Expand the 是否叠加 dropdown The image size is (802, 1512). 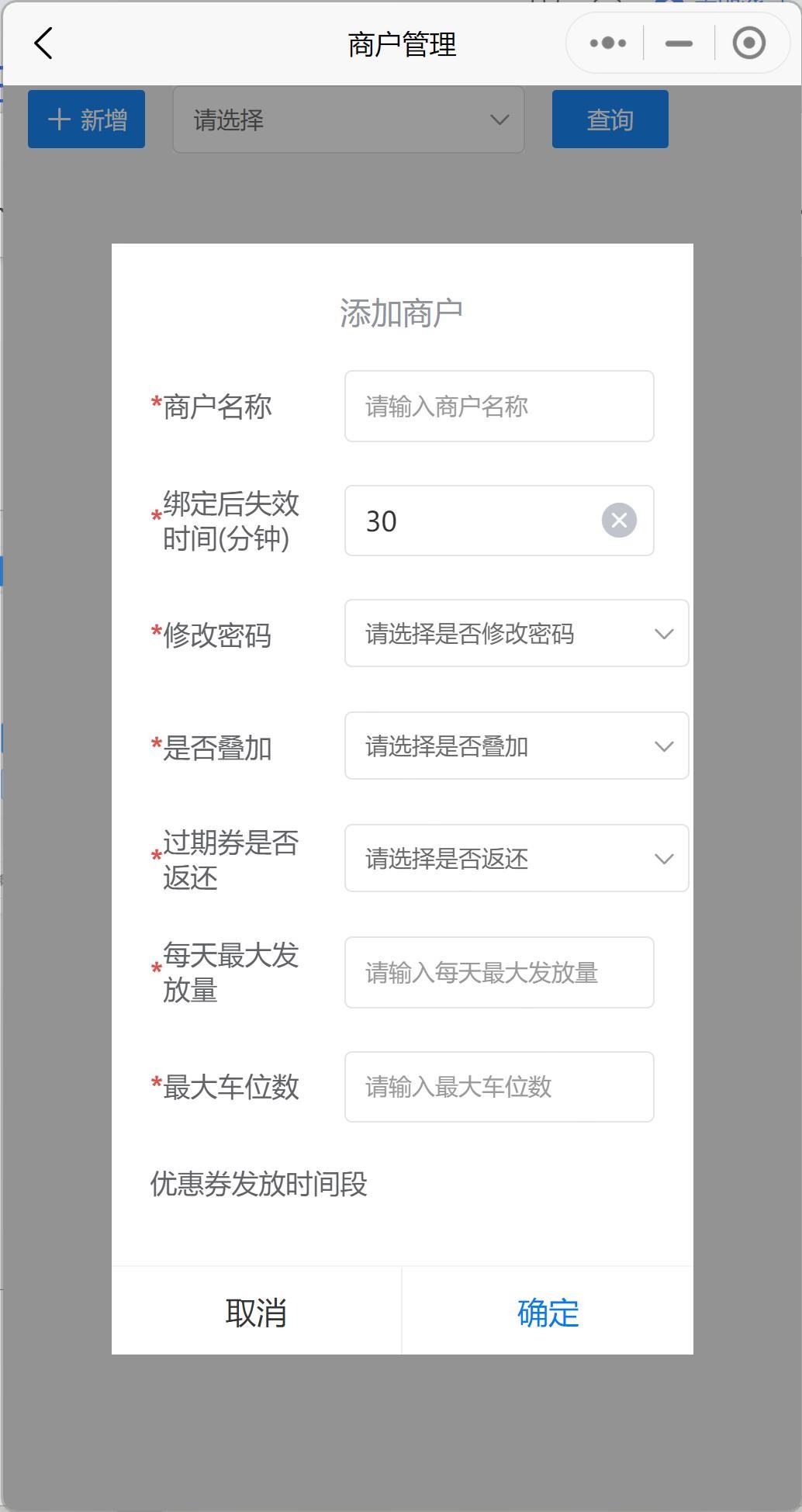click(x=517, y=746)
